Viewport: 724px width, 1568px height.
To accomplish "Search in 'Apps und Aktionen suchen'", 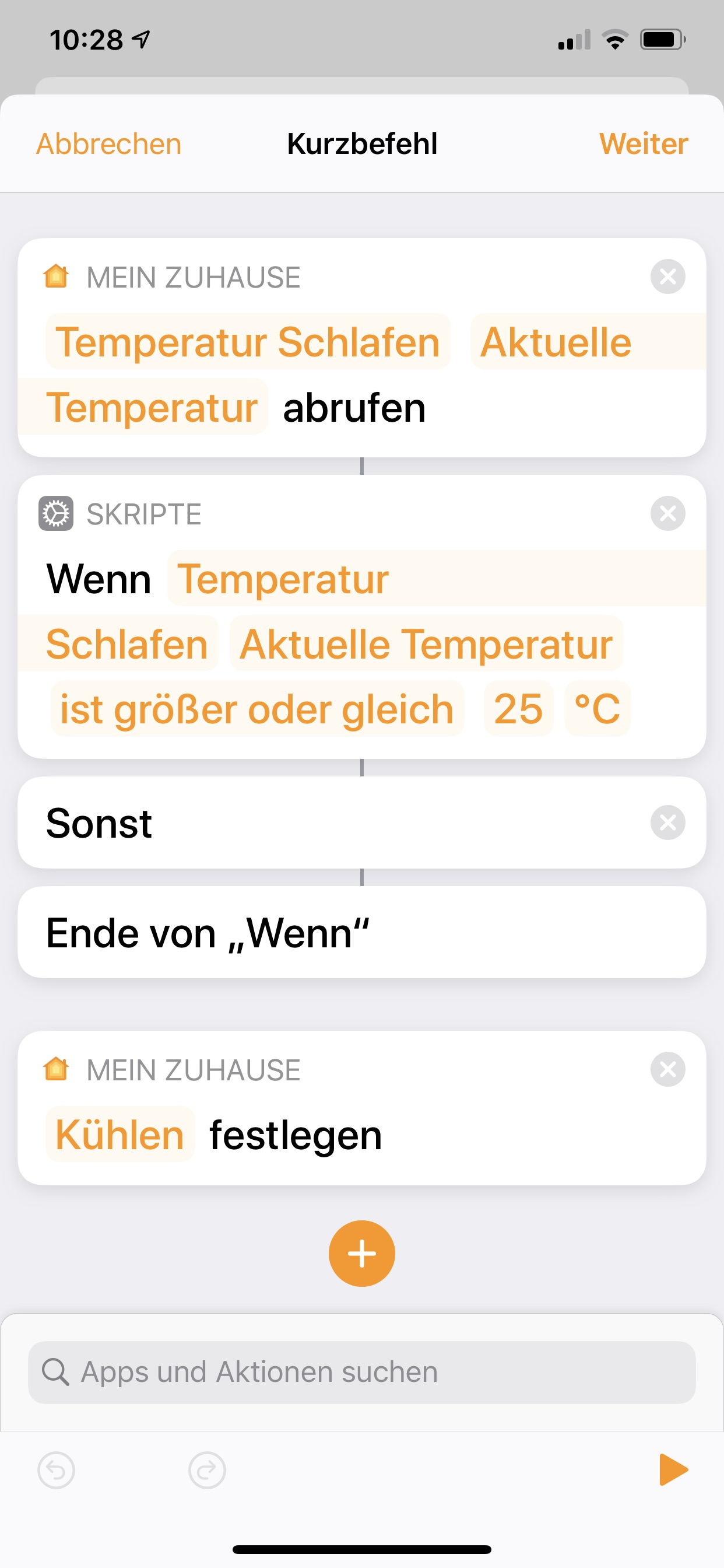I will pyautogui.click(x=362, y=1372).
